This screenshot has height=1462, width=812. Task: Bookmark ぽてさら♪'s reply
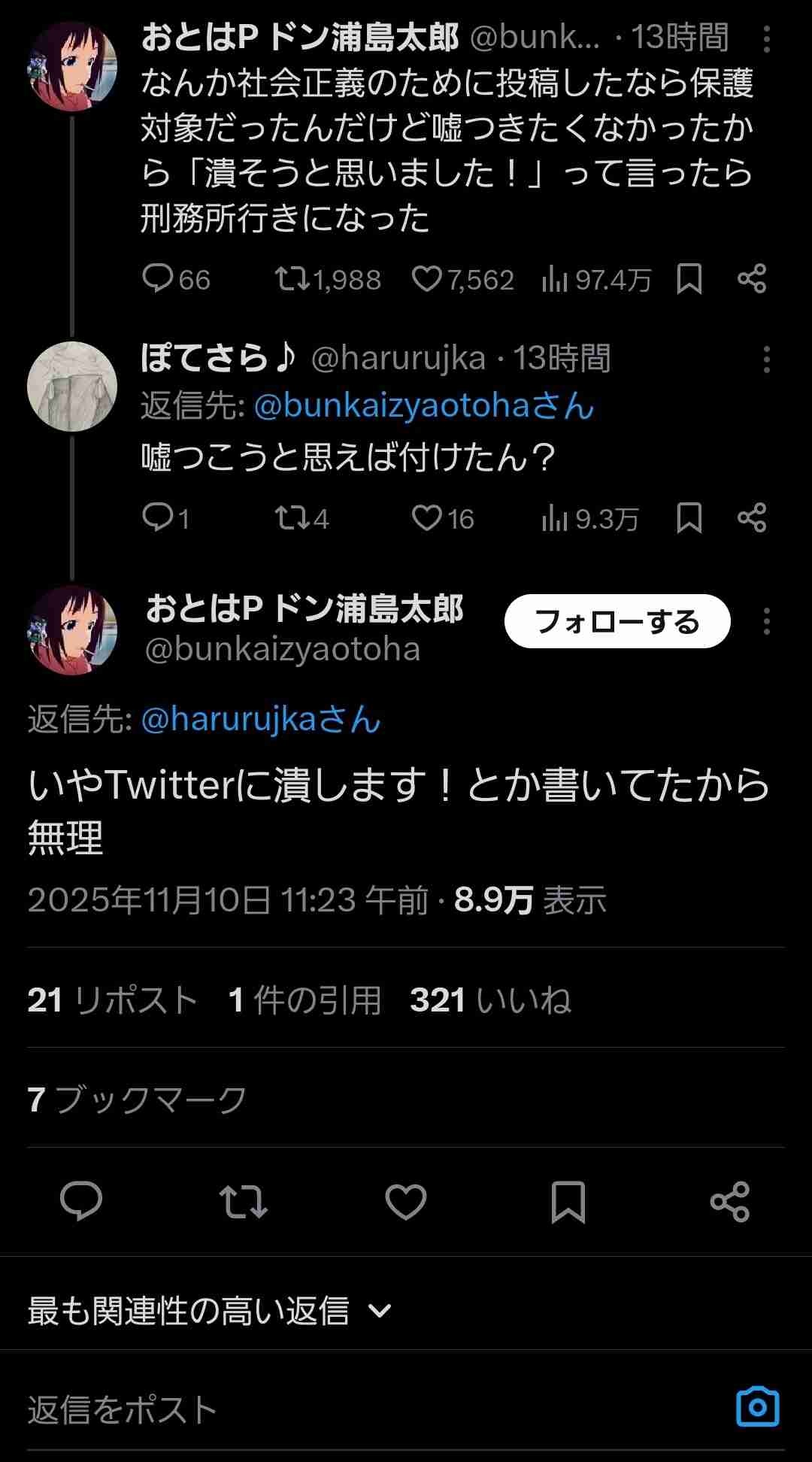tap(689, 518)
